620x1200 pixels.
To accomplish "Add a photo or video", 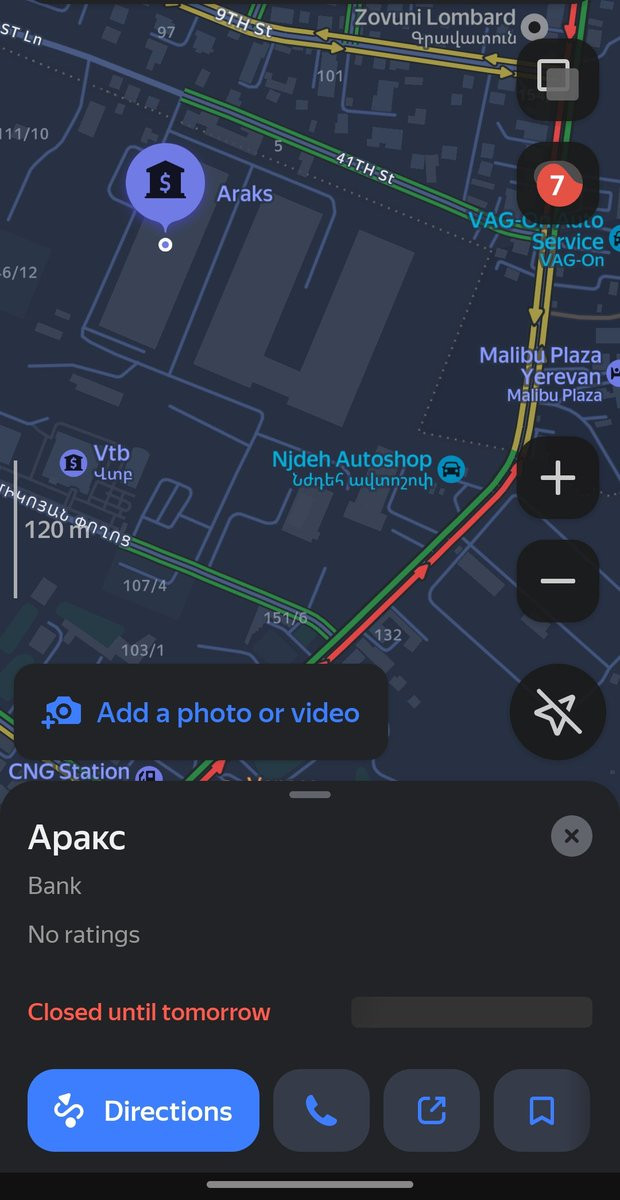I will coord(201,713).
